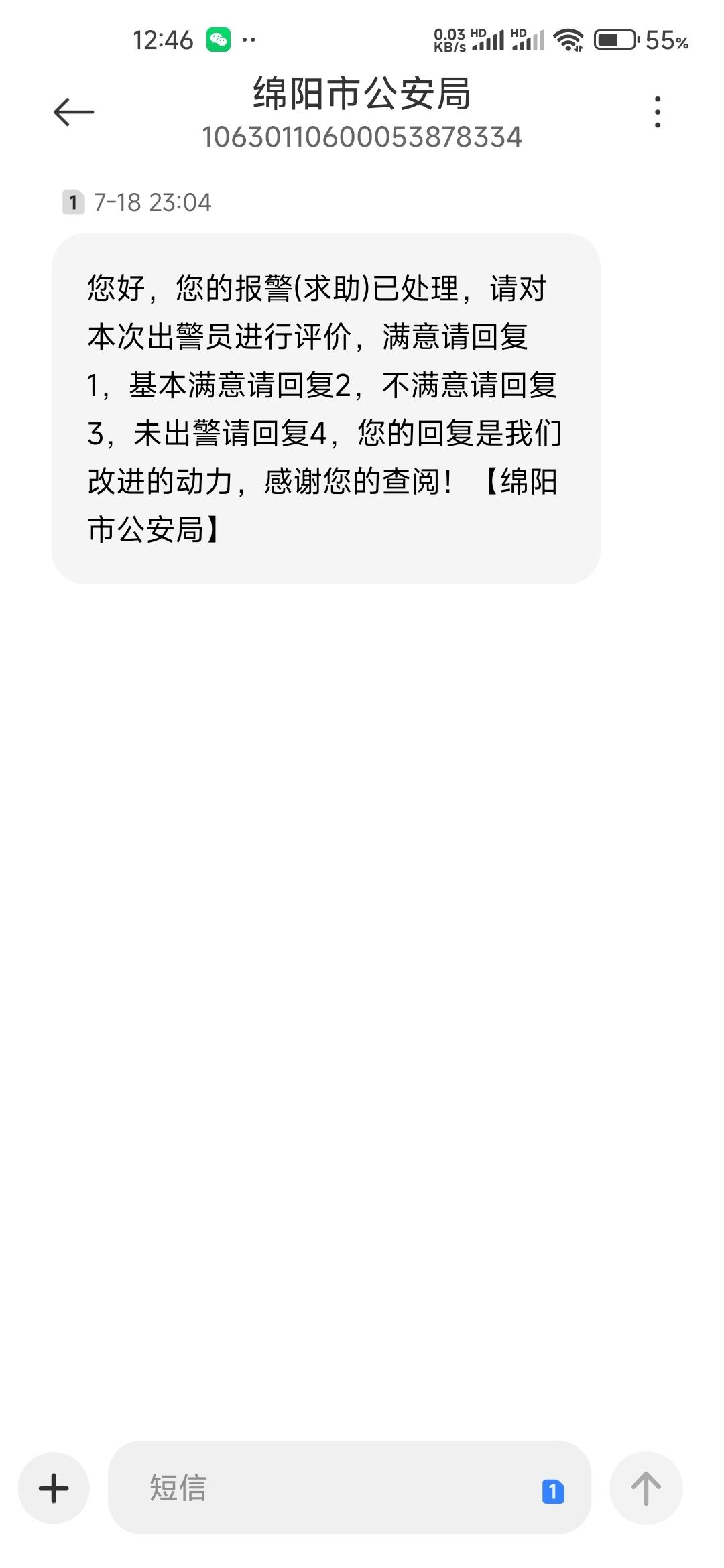
Task: Open the three-dot overflow menu
Action: [658, 112]
